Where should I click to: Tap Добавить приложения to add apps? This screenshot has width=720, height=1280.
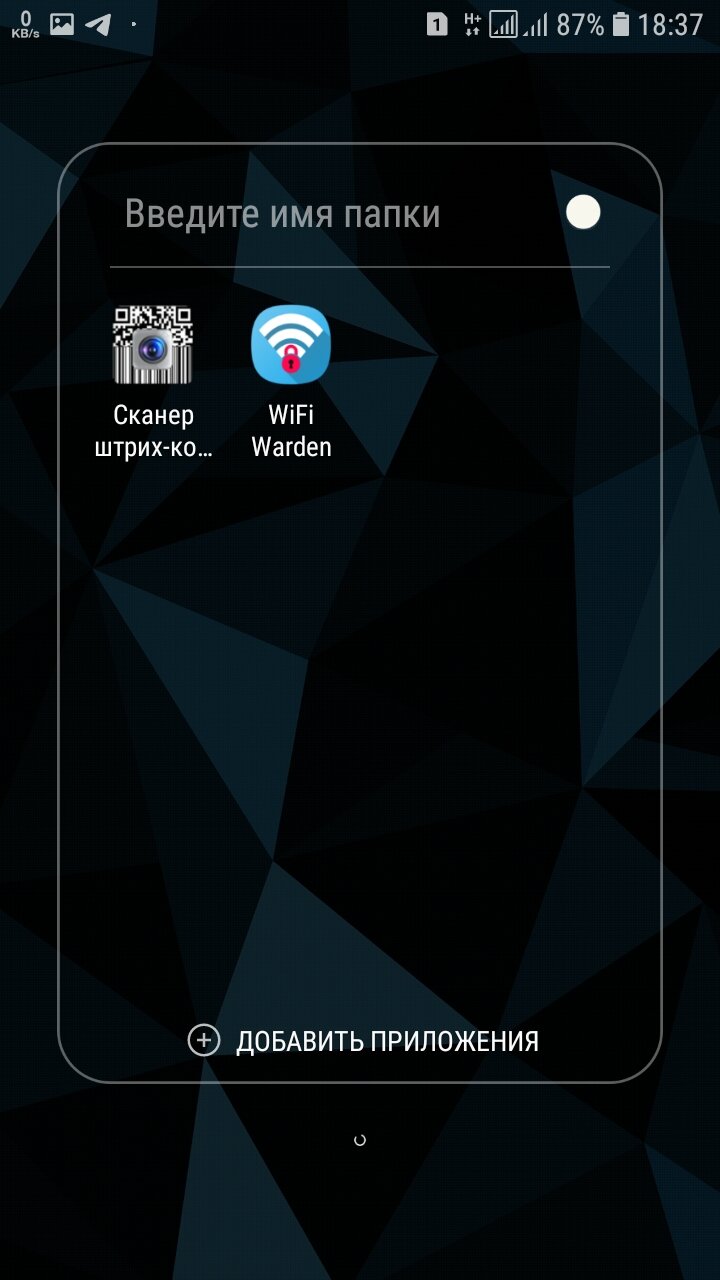365,1040
